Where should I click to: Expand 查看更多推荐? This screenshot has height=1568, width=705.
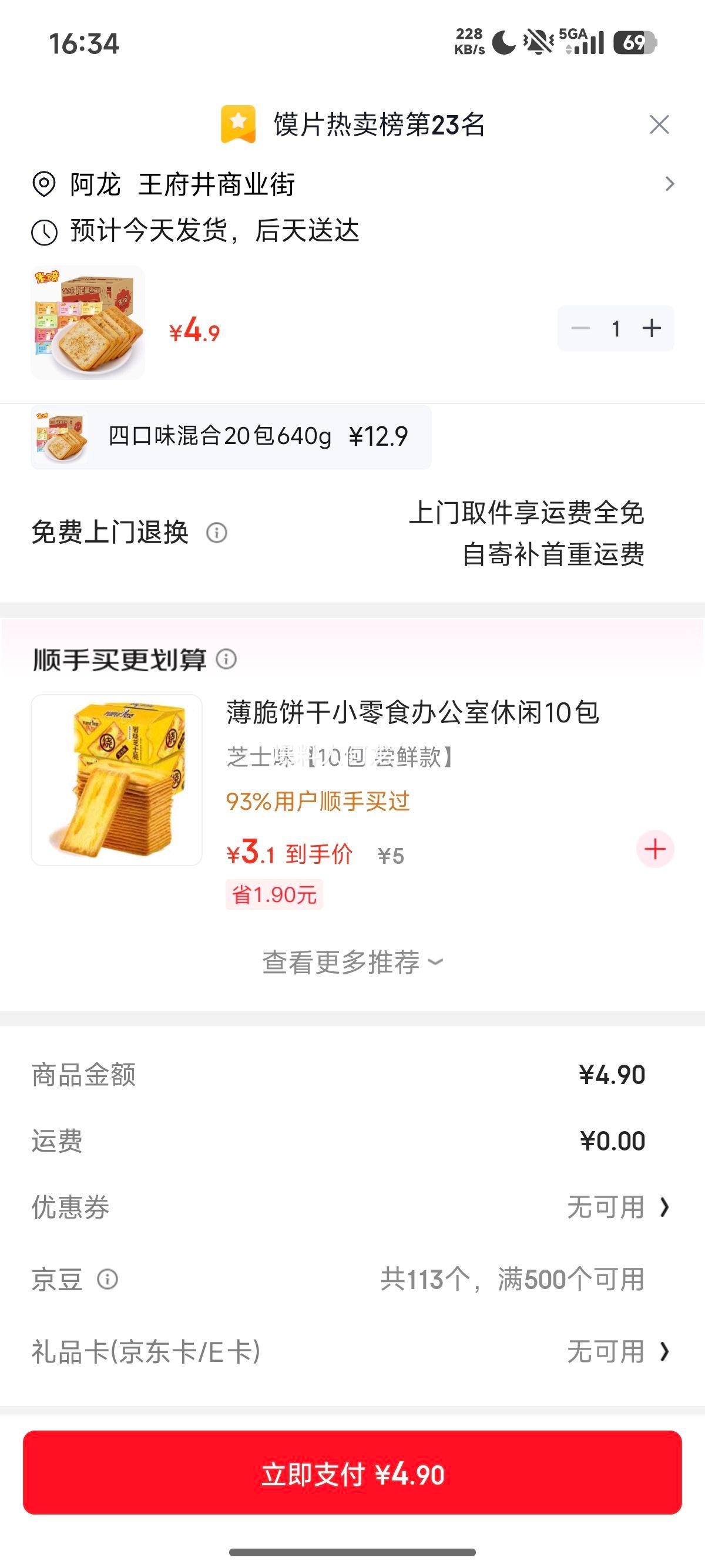[x=352, y=963]
